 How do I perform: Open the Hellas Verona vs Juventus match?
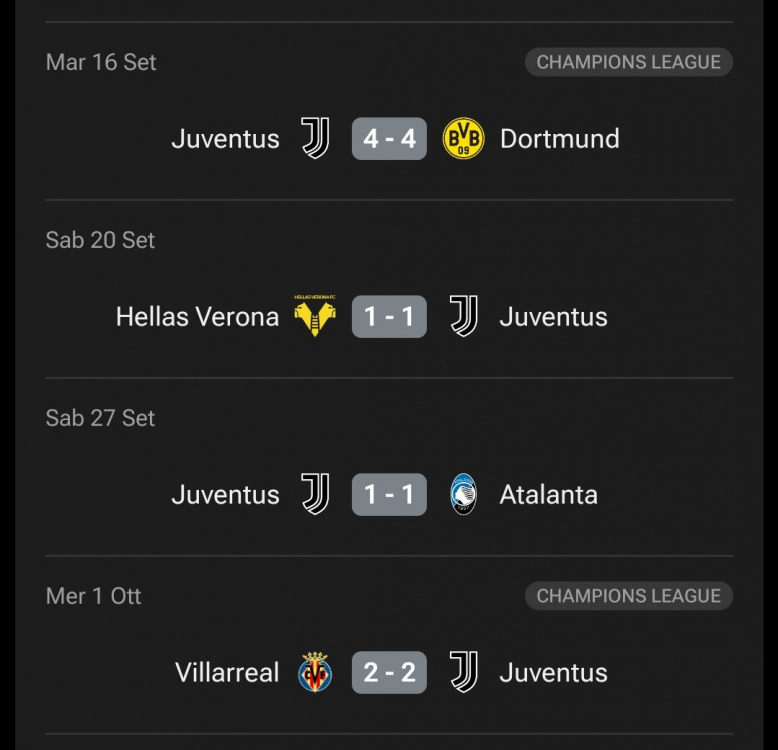389,316
